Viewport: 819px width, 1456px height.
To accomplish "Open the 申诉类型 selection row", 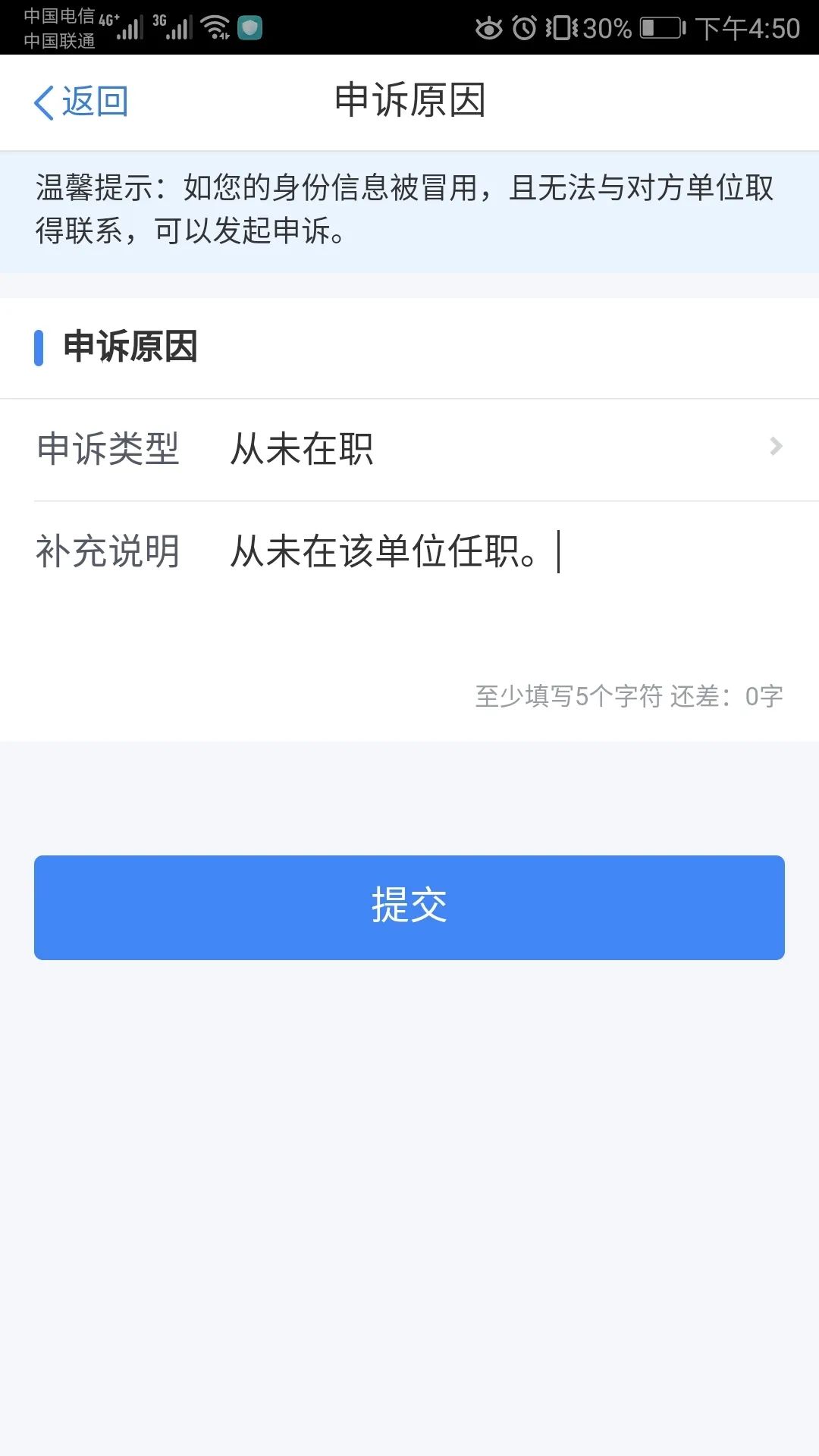I will (409, 449).
